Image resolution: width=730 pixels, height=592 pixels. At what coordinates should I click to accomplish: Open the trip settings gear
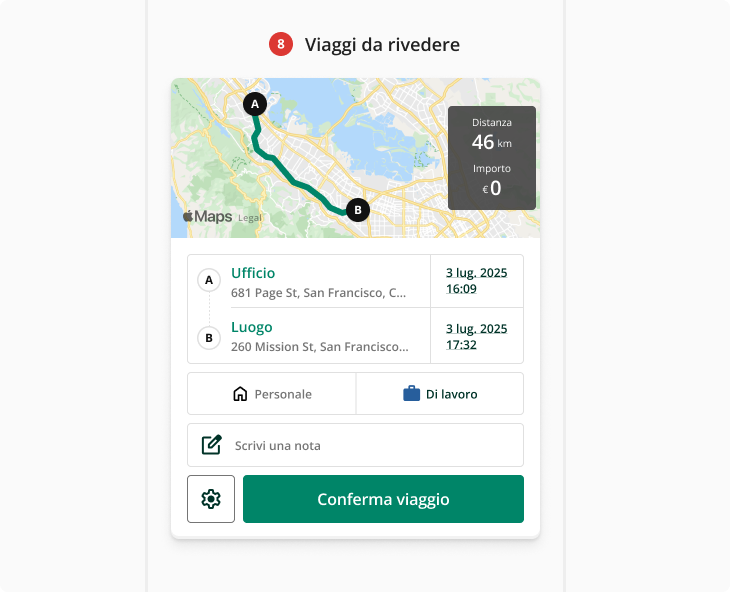coord(211,499)
